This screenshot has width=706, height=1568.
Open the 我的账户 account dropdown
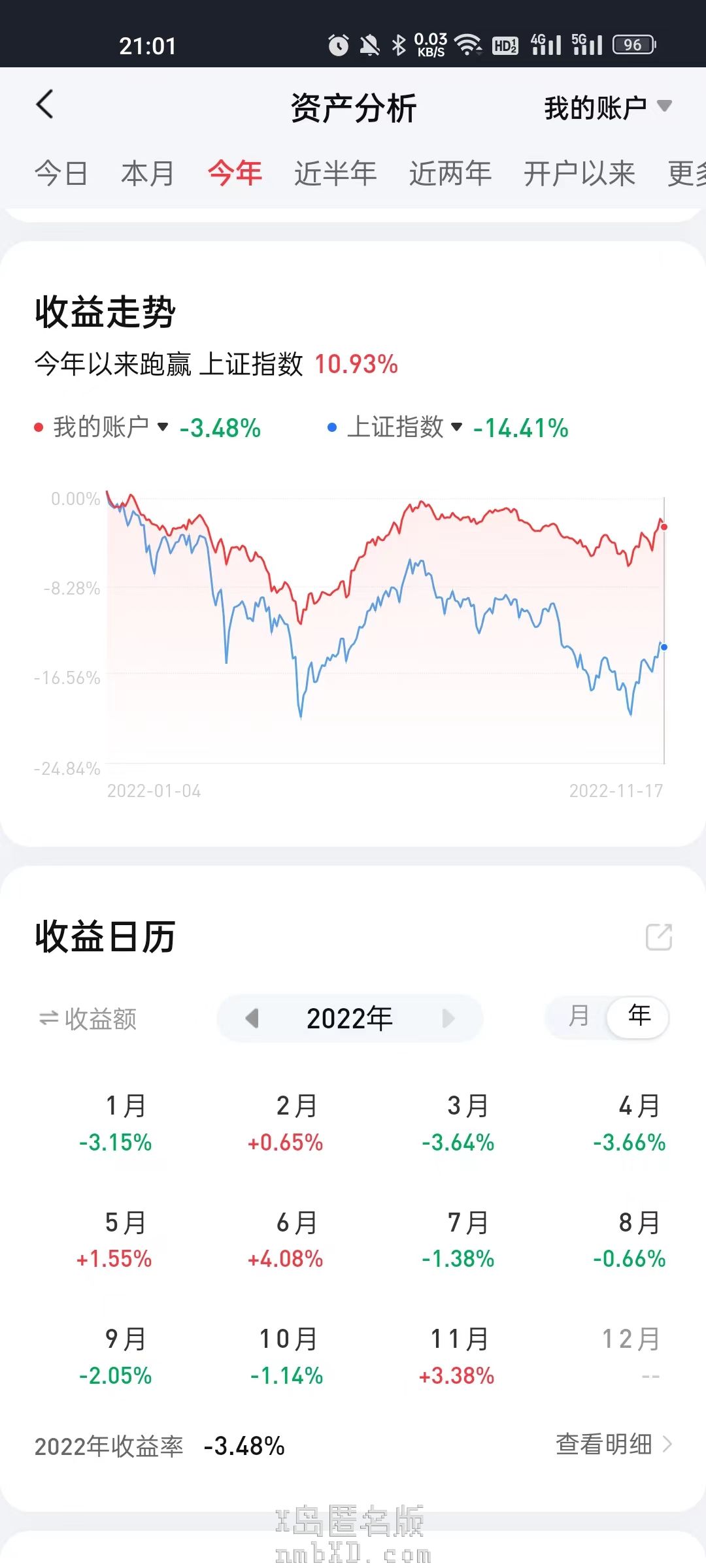[x=607, y=107]
